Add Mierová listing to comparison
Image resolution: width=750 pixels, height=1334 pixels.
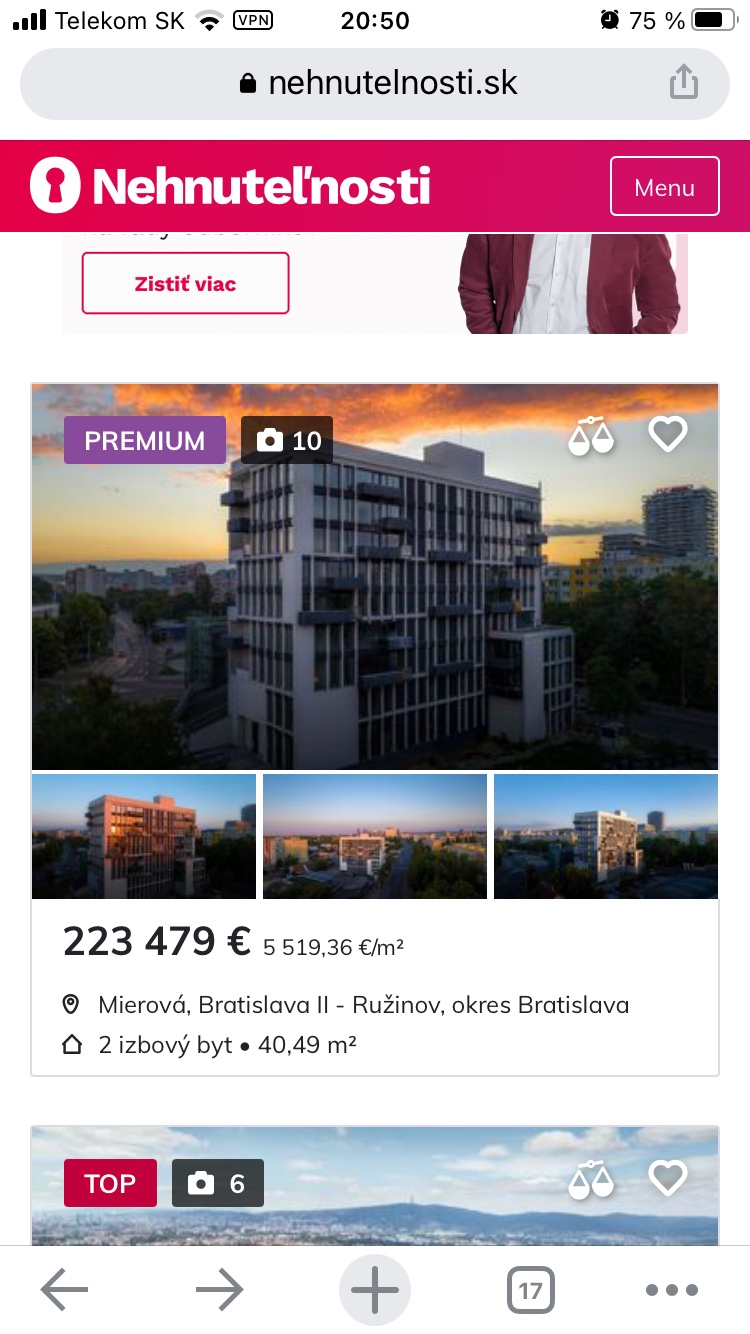click(x=591, y=436)
